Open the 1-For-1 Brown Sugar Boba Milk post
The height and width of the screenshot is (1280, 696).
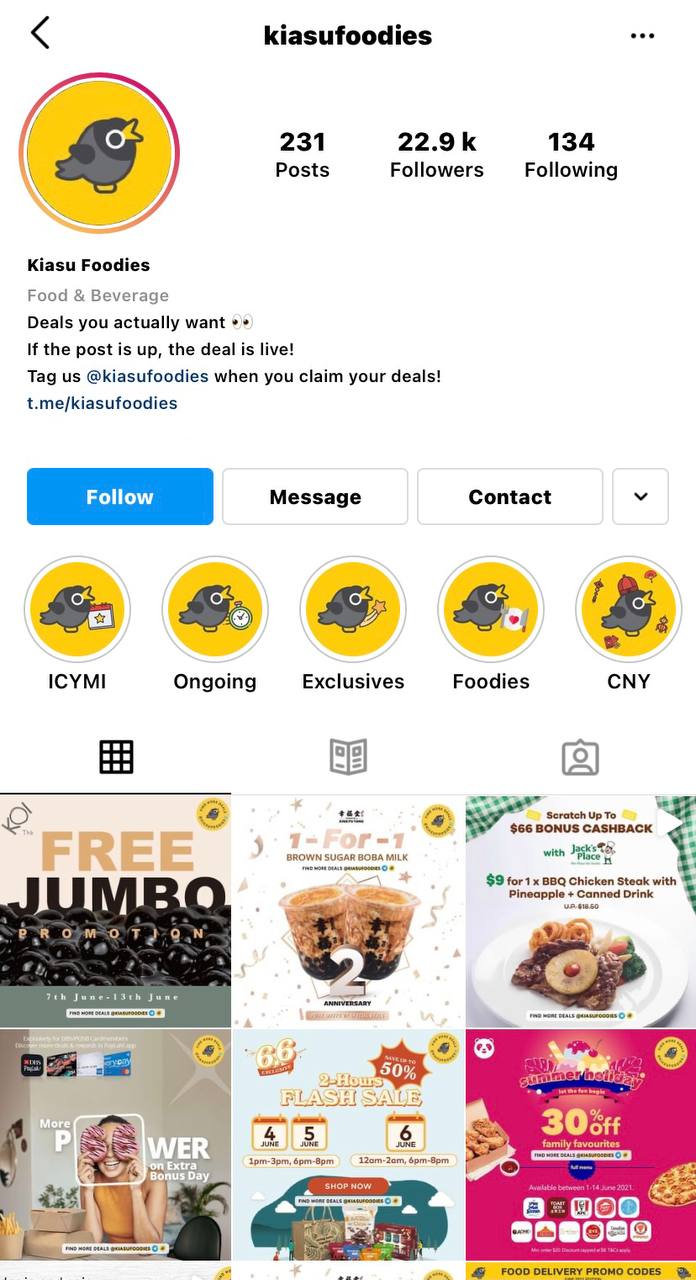[x=348, y=910]
